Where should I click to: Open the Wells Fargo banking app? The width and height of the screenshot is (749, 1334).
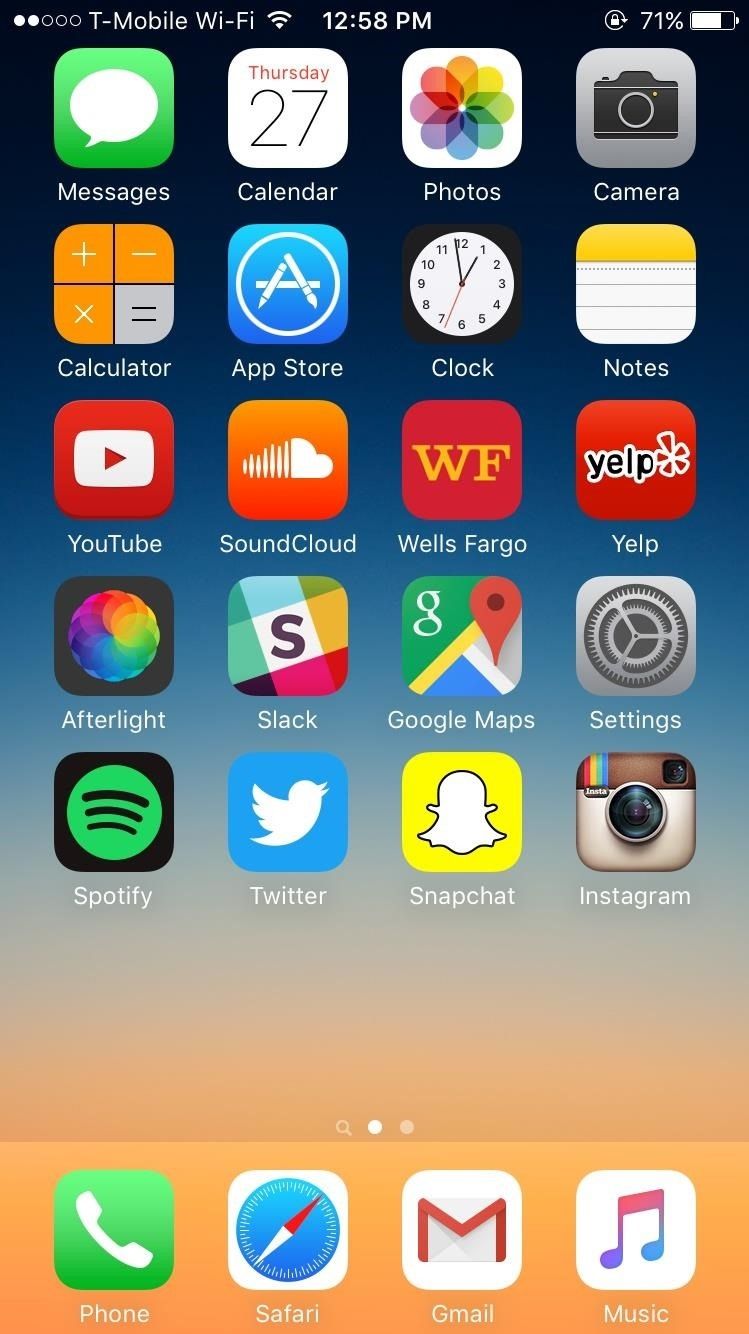tap(462, 460)
